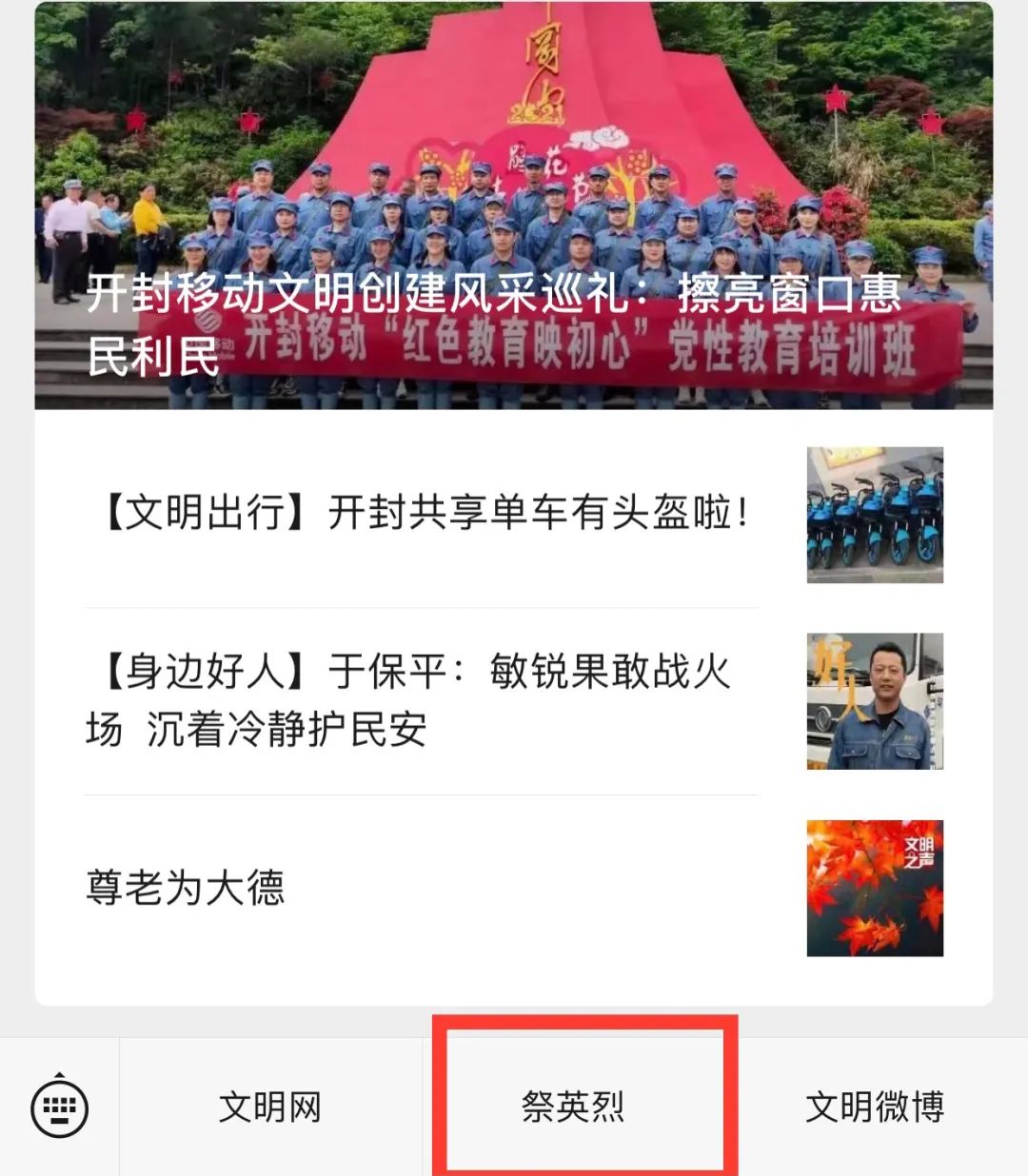Open the 开封移动文明创建风采巡礼 headline article

pyautogui.click(x=514, y=206)
